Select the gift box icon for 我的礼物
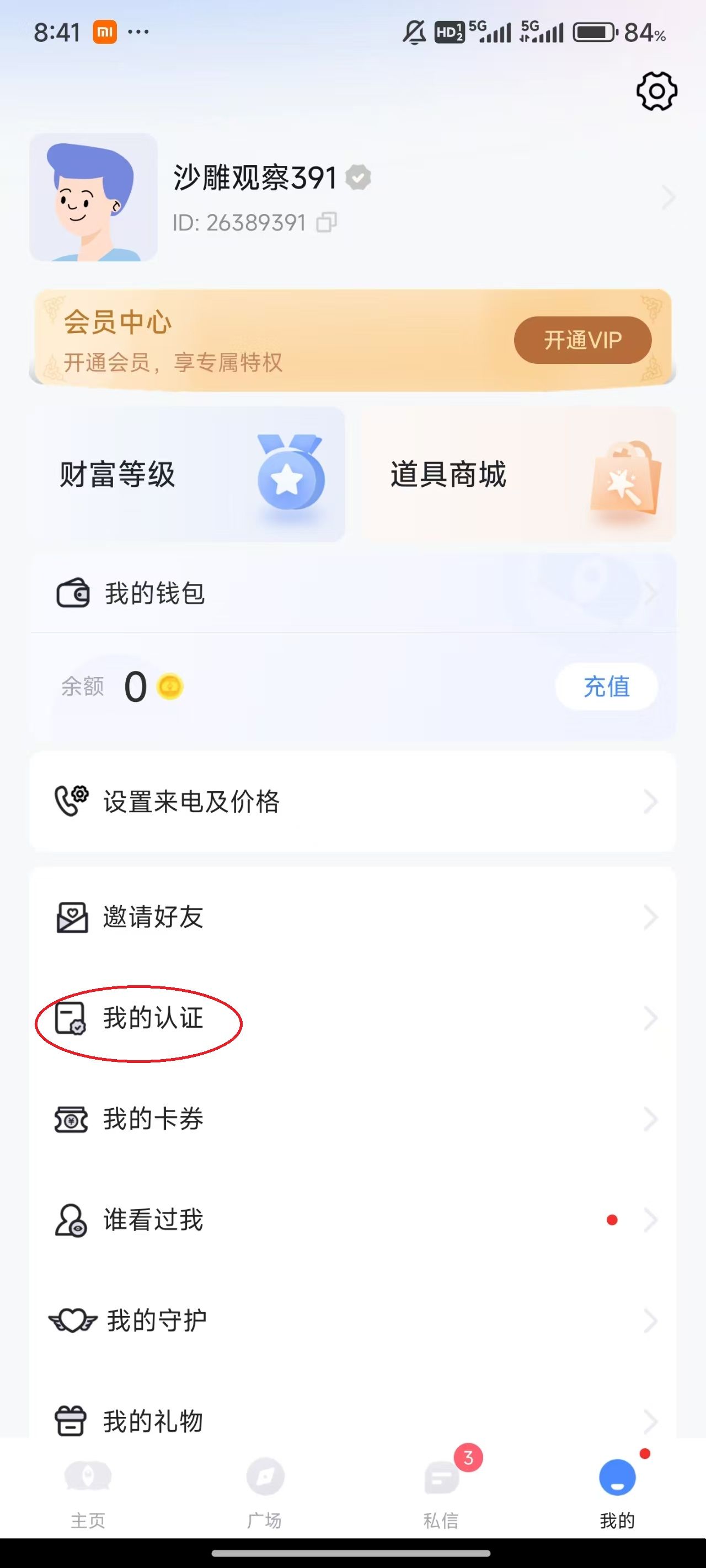Image resolution: width=706 pixels, height=1568 pixels. [70, 1420]
